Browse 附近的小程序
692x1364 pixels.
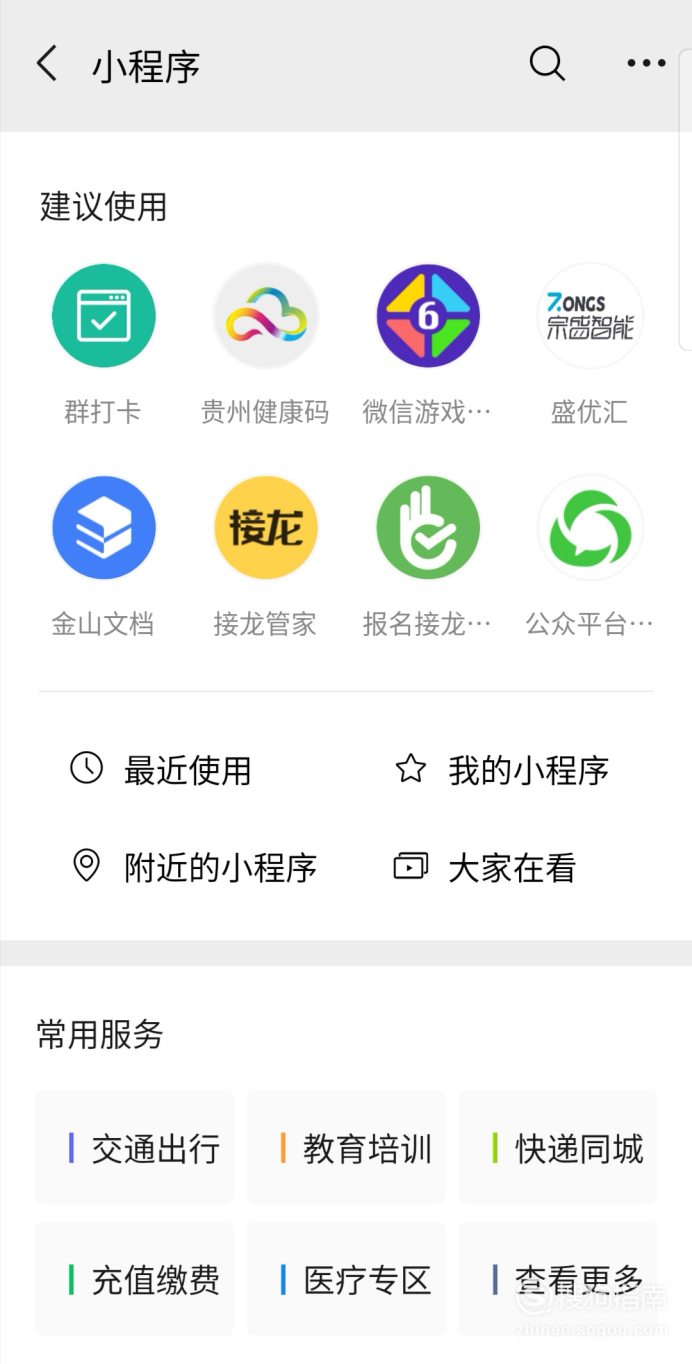coord(194,867)
